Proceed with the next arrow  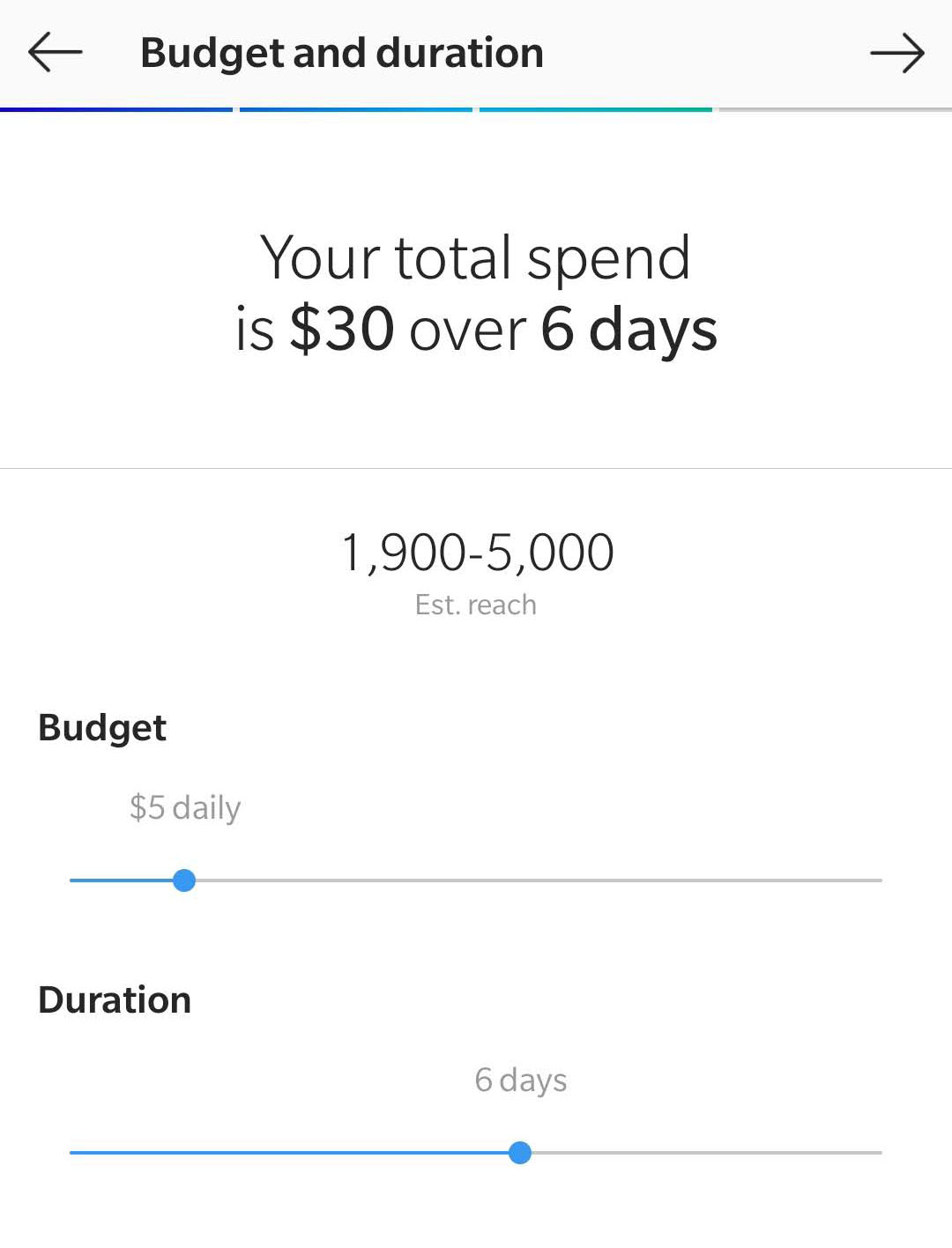tap(896, 53)
